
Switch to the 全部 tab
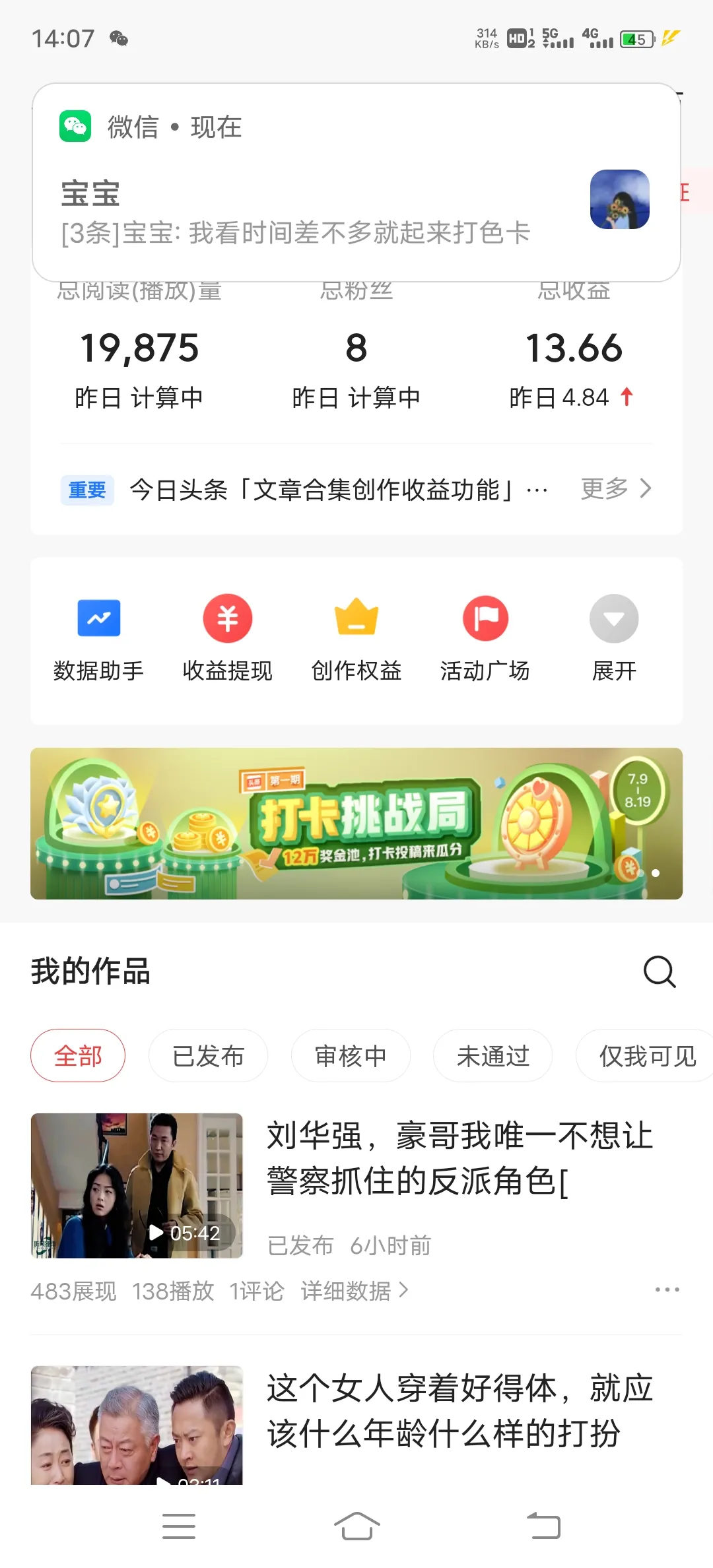tap(78, 1055)
